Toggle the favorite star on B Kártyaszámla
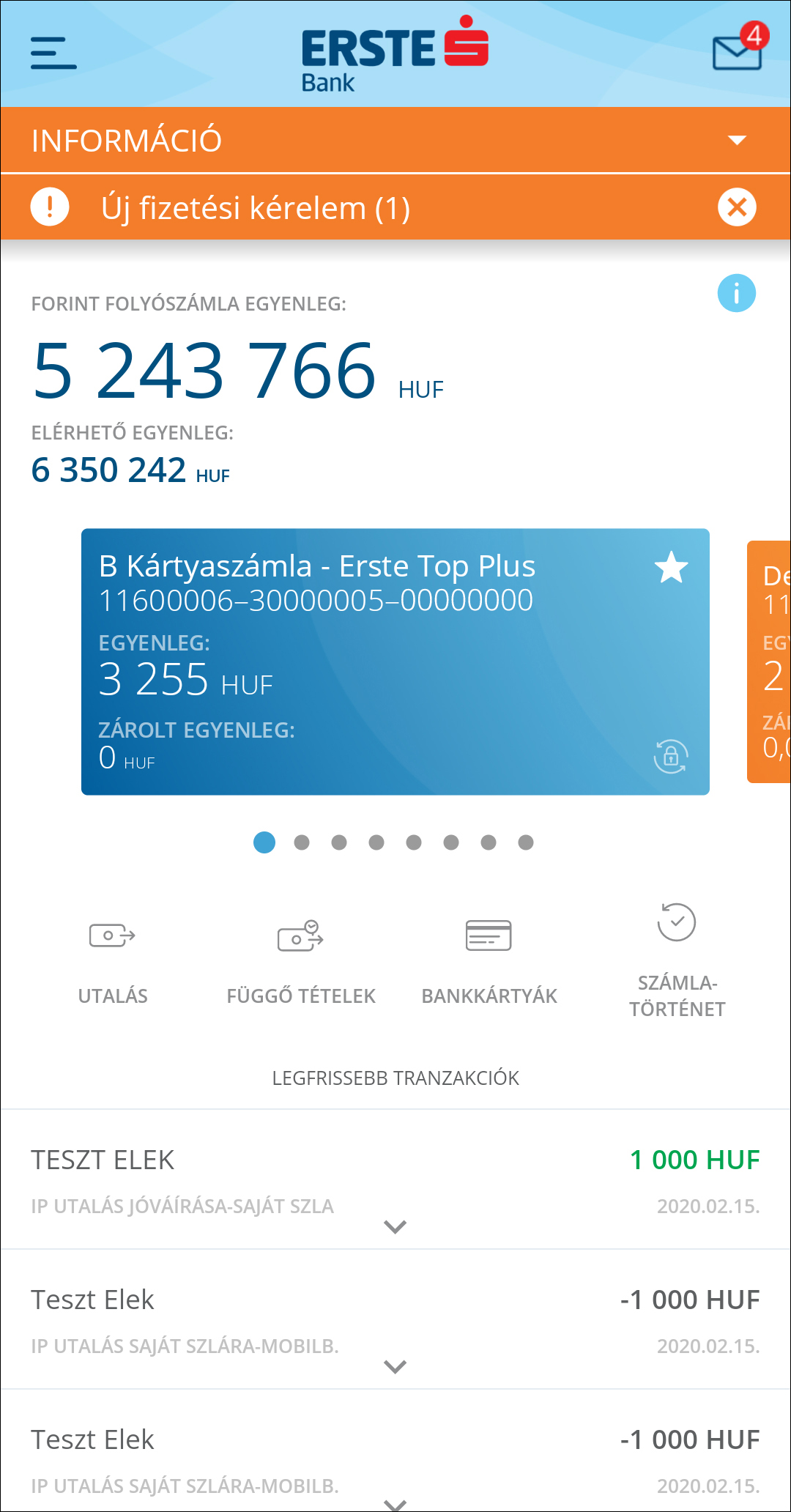This screenshot has height=1512, width=791. tap(671, 568)
